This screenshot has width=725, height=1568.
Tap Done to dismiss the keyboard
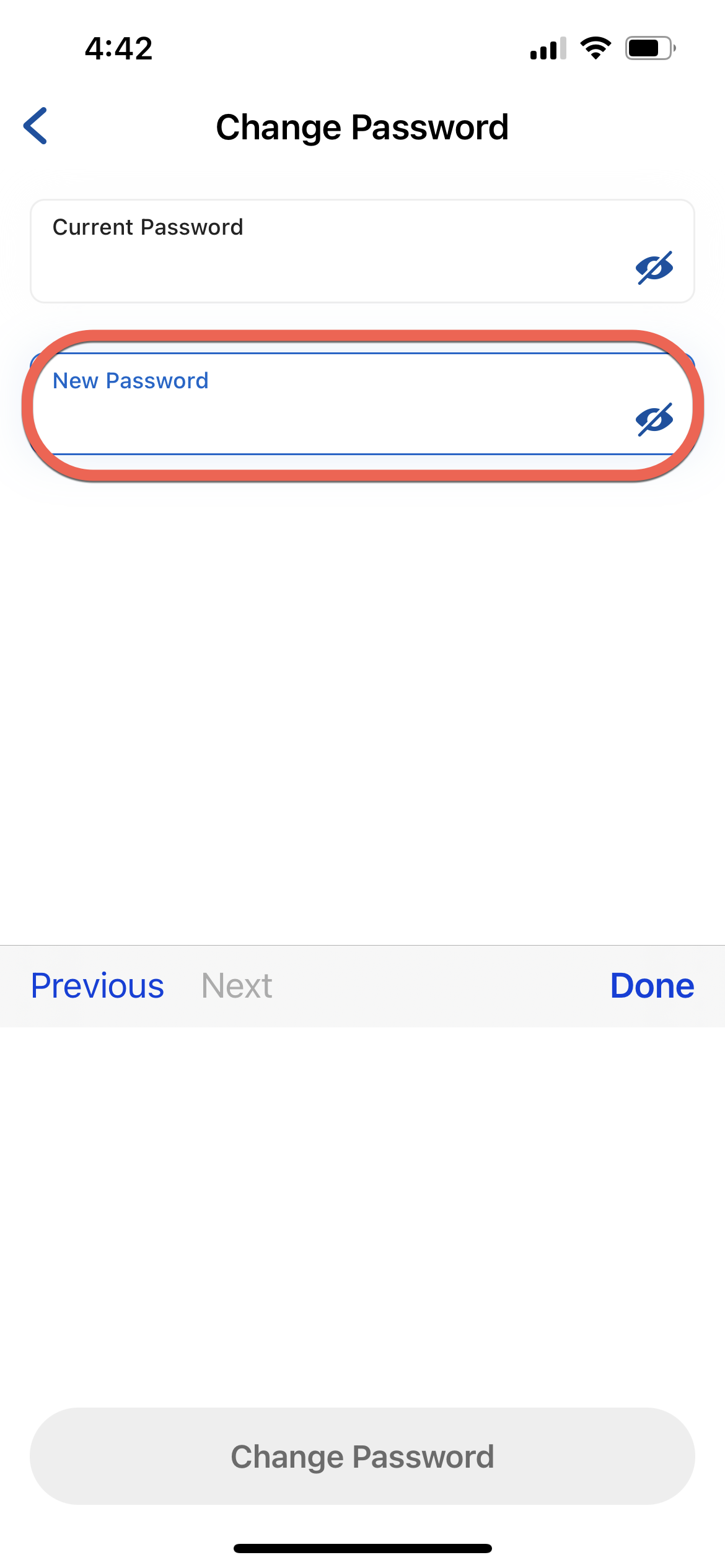pos(652,986)
